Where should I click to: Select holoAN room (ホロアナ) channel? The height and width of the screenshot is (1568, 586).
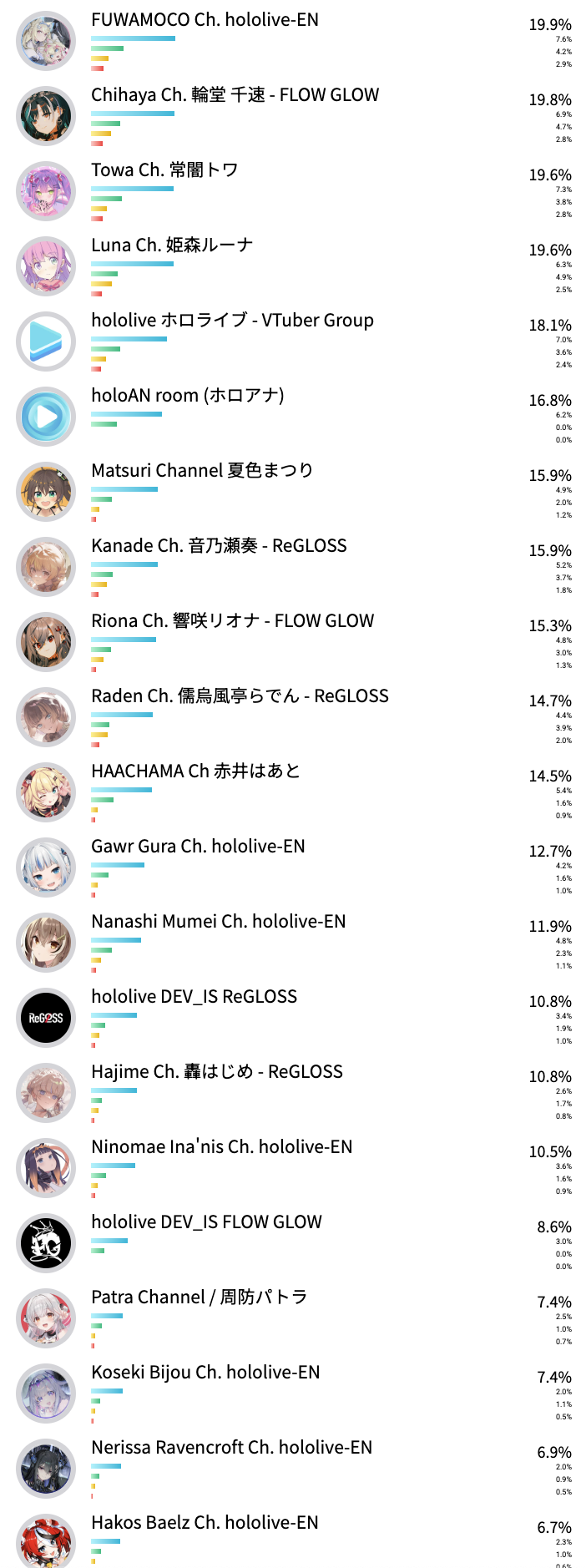pyautogui.click(x=188, y=396)
